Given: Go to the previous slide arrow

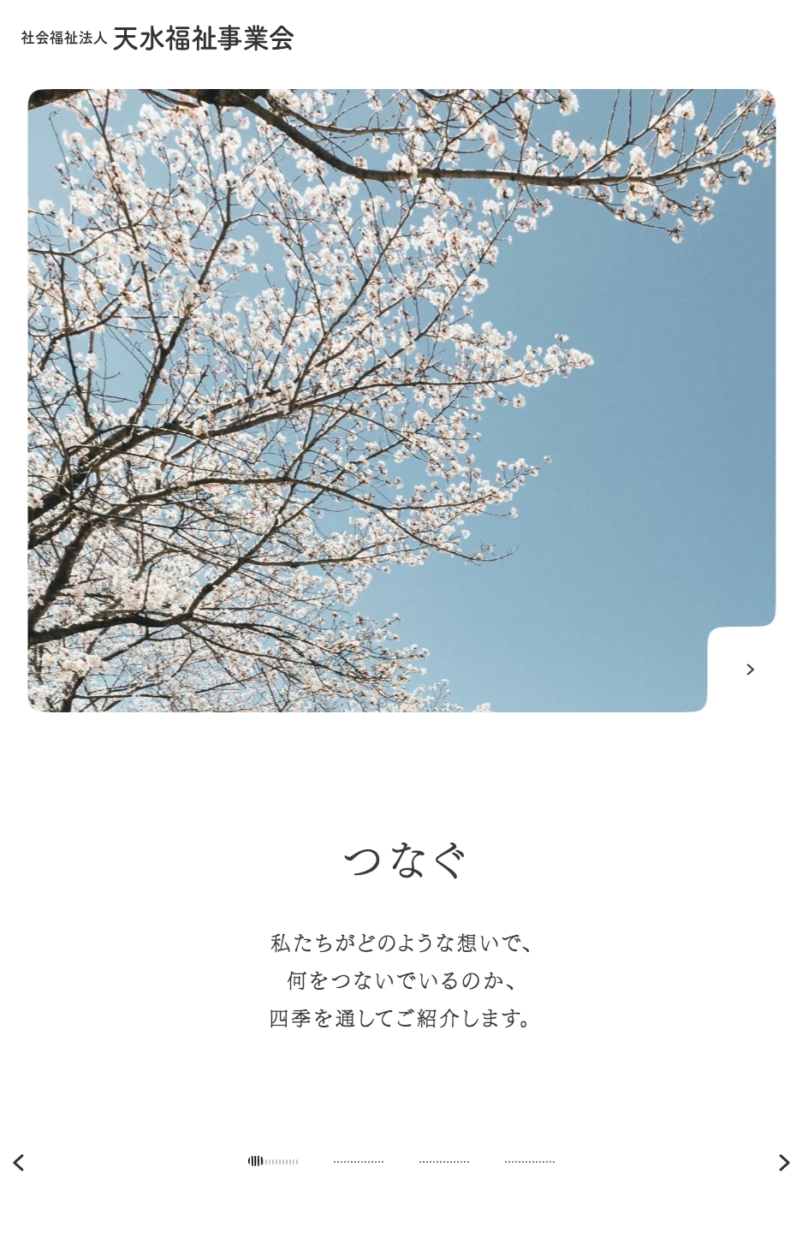Looking at the screenshot, I should point(18,1162).
